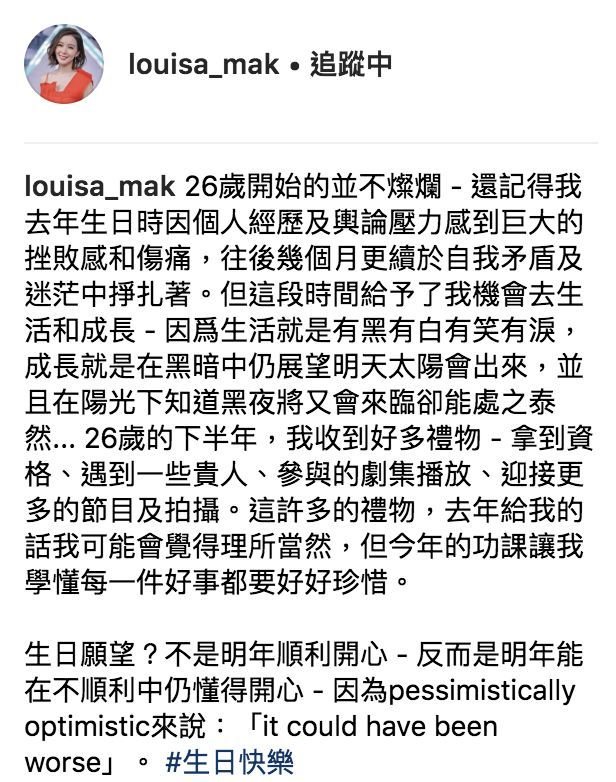Open louisa_mak link at the caption start
This screenshot has height=782, width=616.
[x=100, y=190]
